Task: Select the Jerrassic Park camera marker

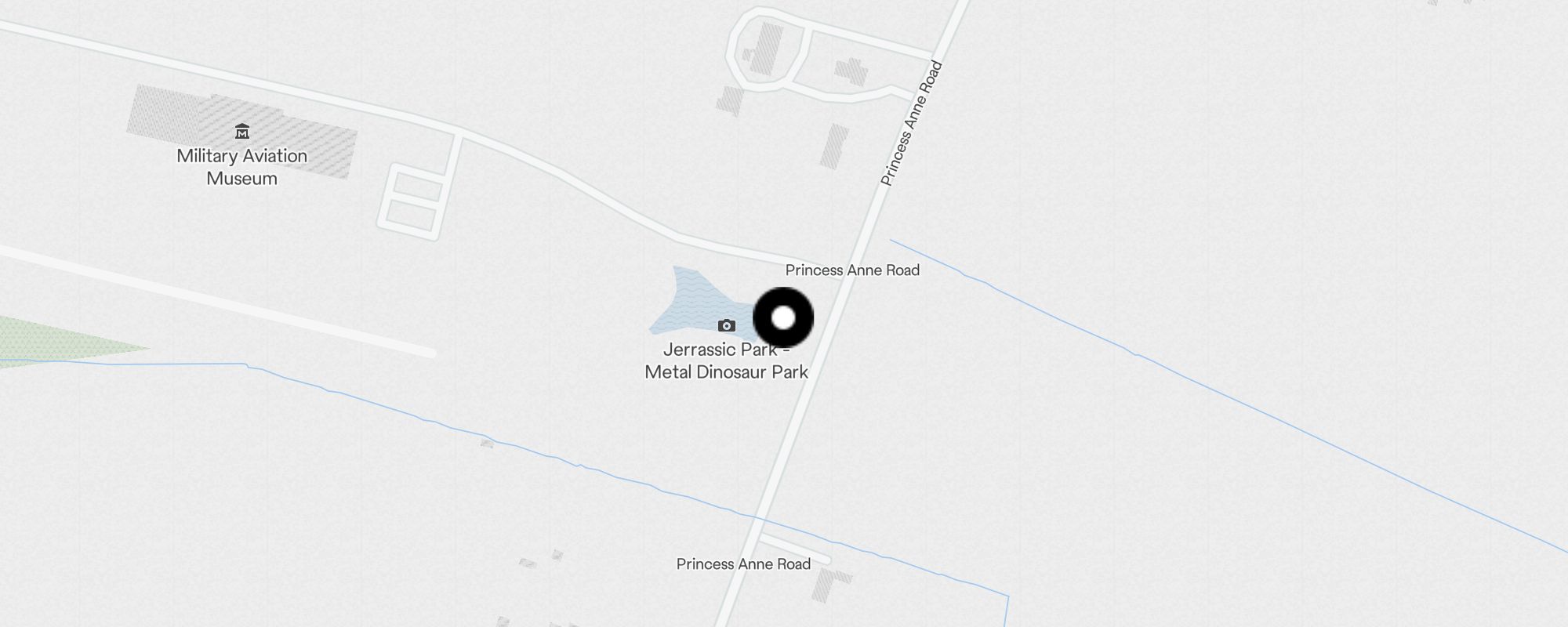Action: coord(727,325)
